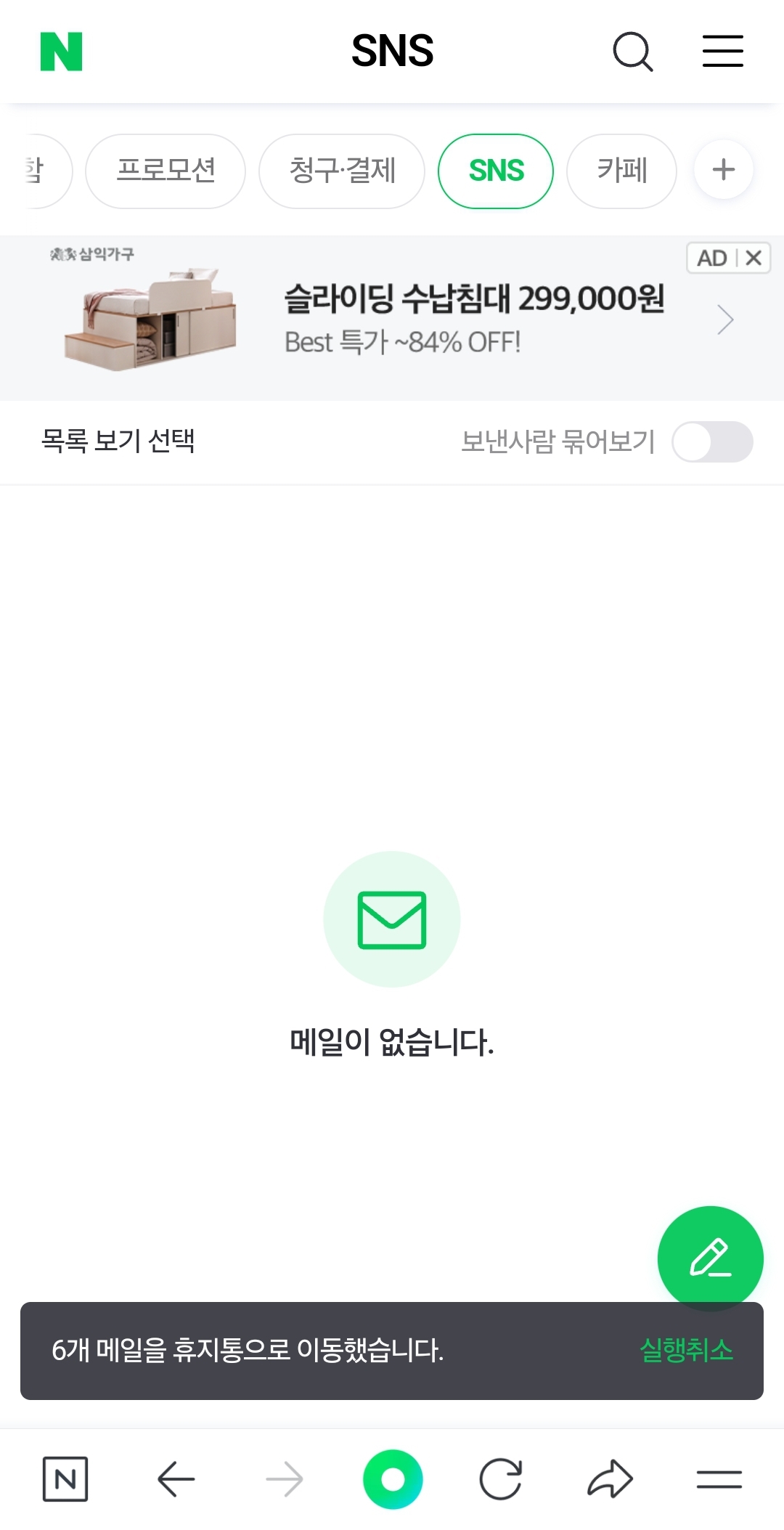Dismiss the AD banner
The height and width of the screenshot is (1530, 784).
click(754, 258)
